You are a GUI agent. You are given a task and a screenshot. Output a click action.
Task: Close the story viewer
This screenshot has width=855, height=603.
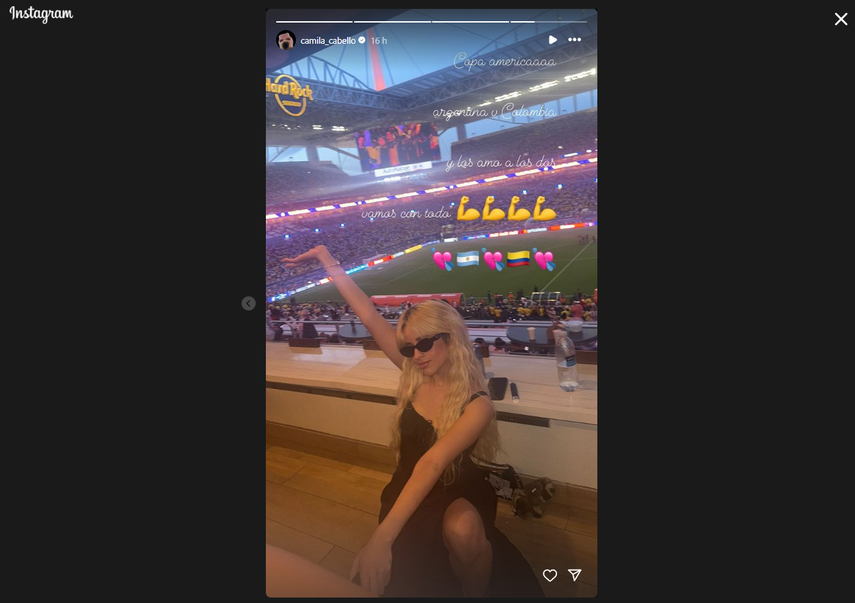pyautogui.click(x=840, y=19)
